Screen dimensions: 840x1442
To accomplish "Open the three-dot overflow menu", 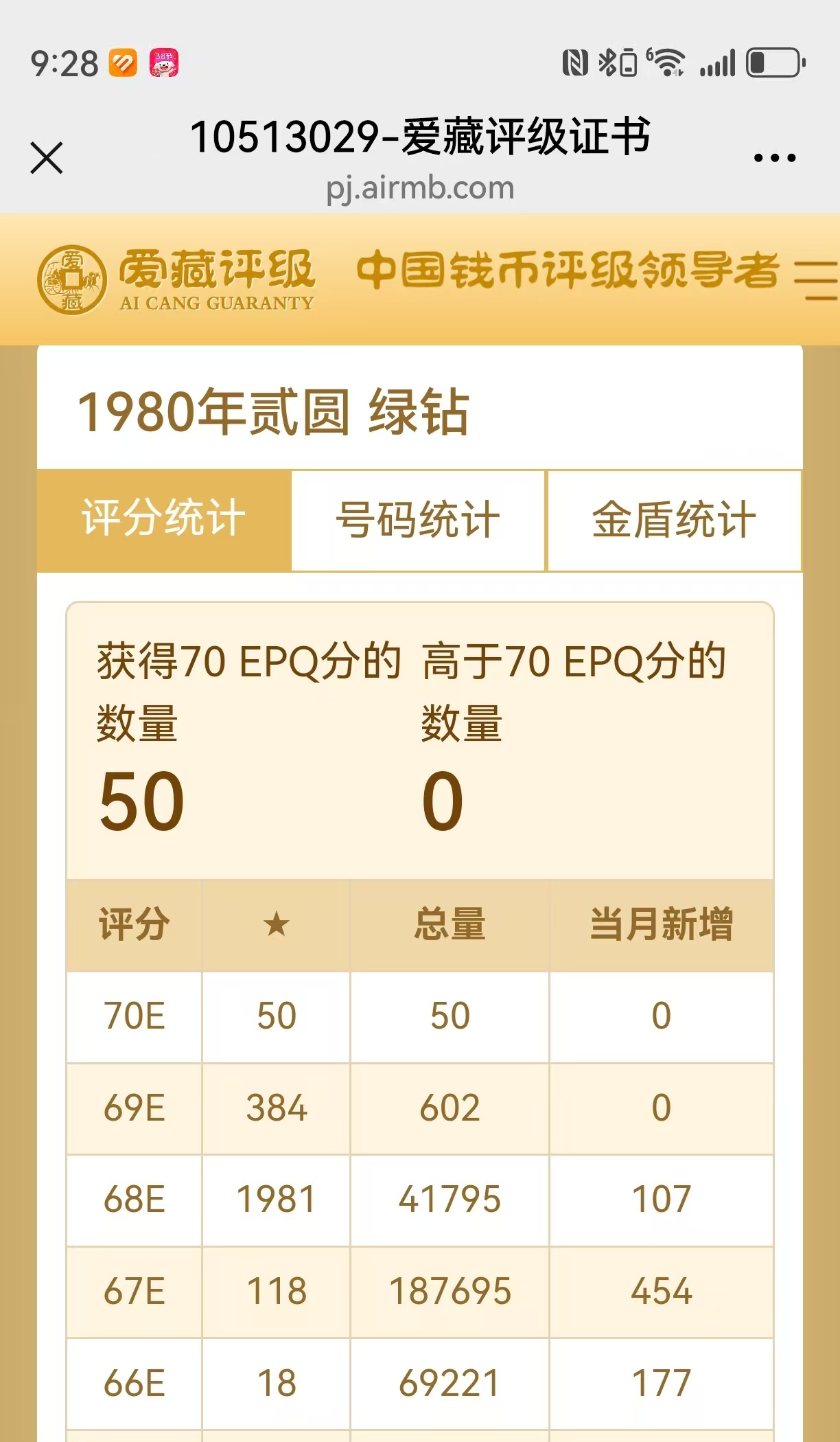I will point(774,158).
